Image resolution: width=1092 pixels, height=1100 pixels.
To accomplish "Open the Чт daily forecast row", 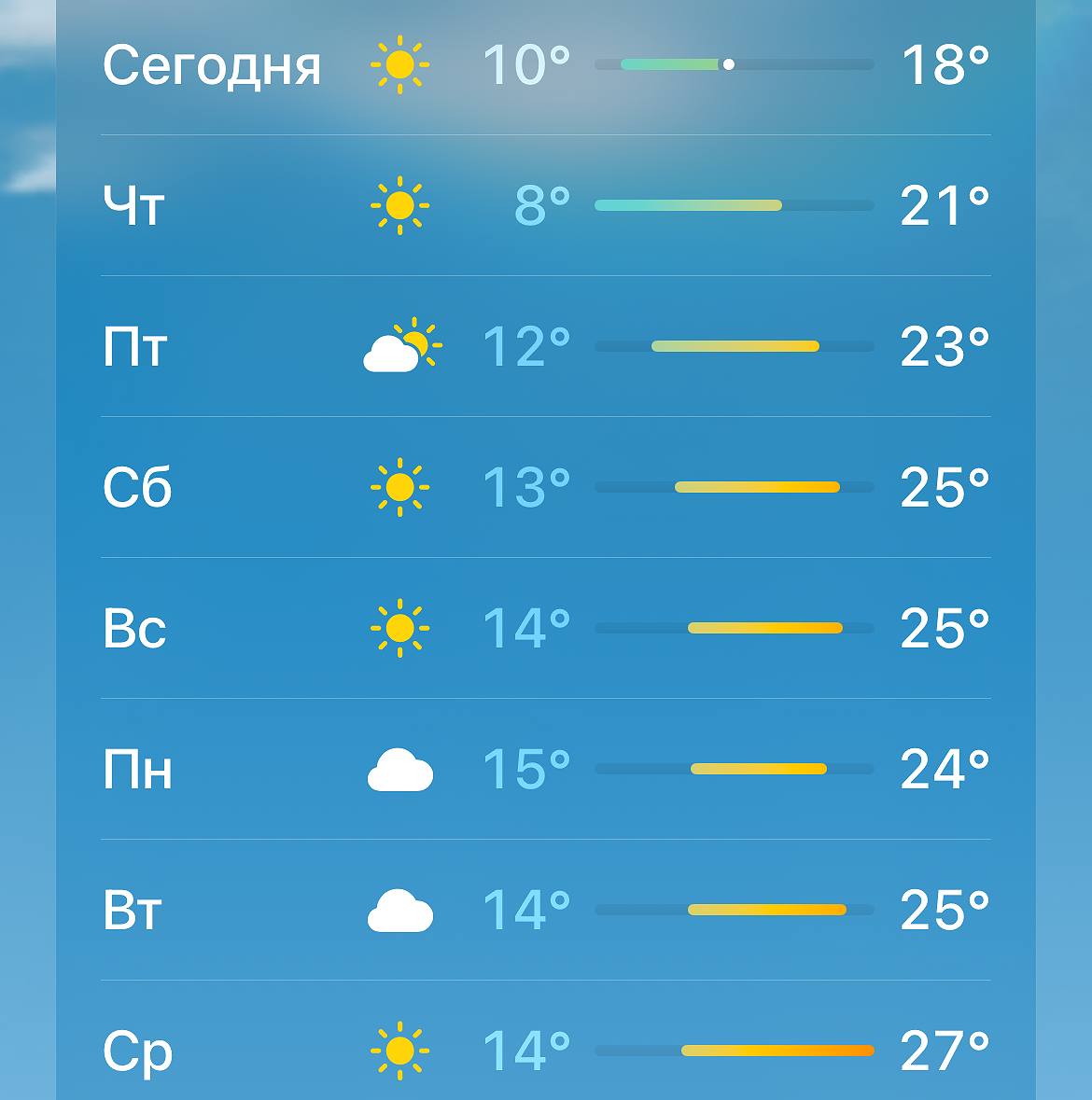I will coord(546,205).
